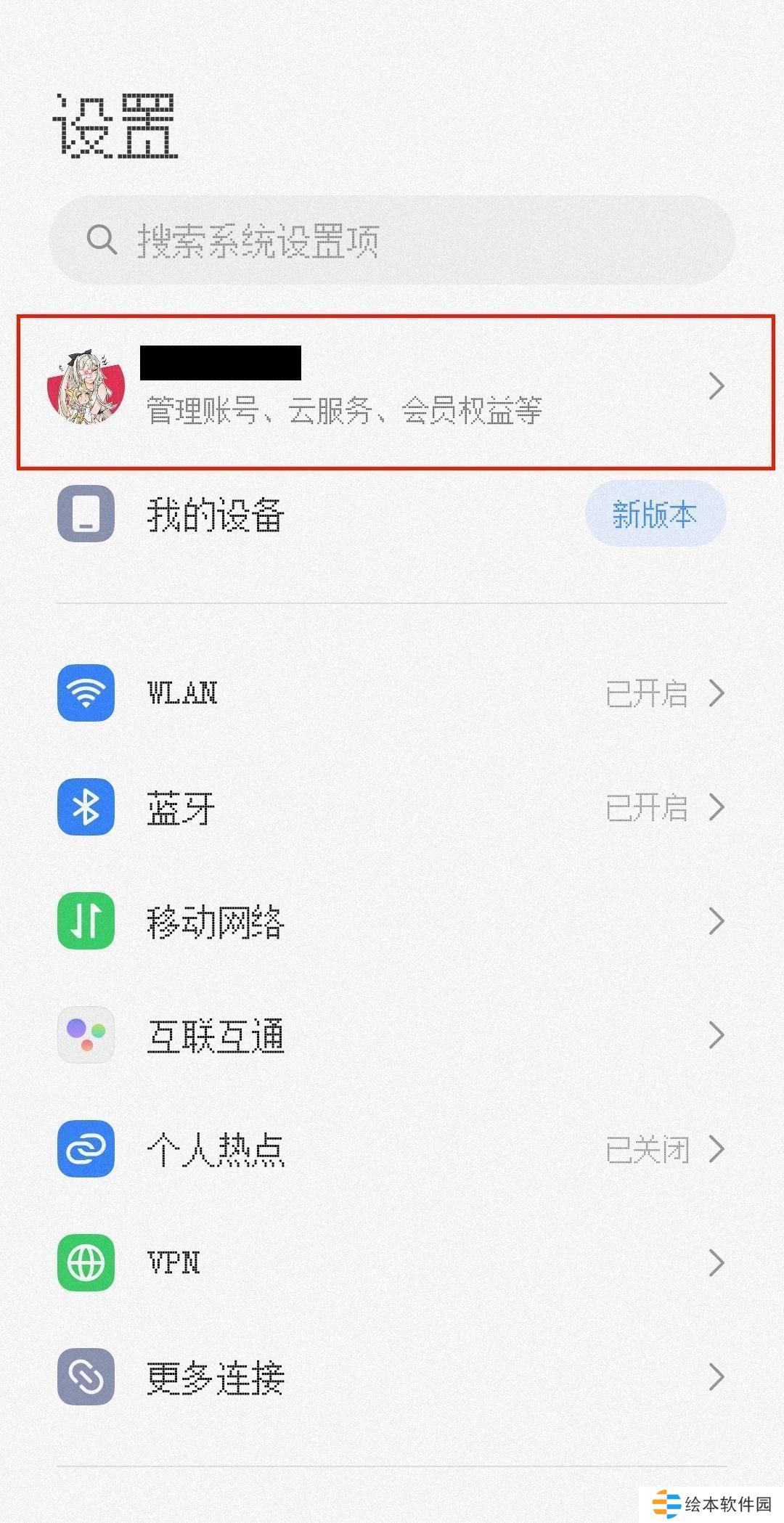The image size is (784, 1523).
Task: Select 更多连接 options
Action: click(392, 1377)
